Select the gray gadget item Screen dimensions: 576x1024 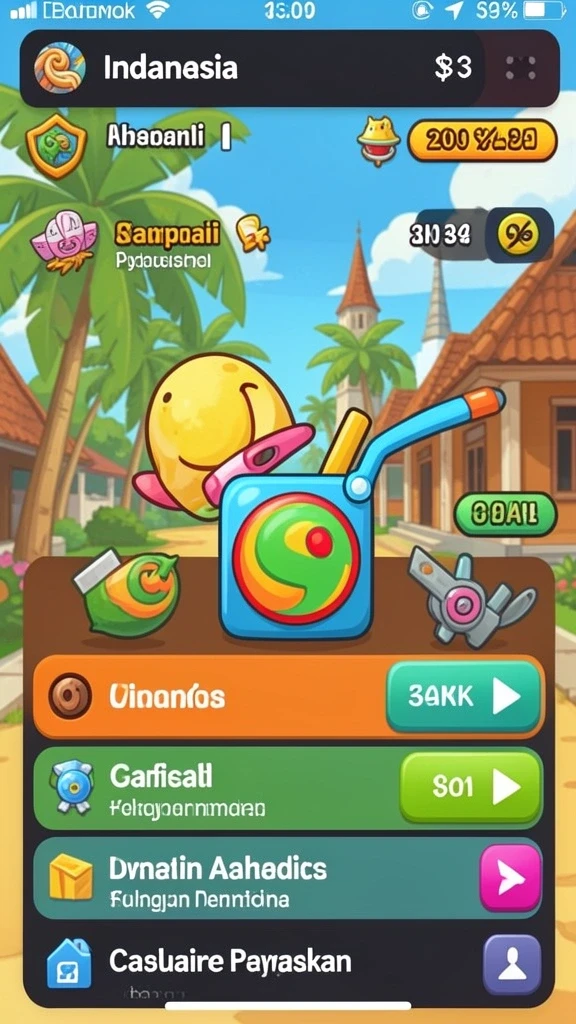(468, 596)
